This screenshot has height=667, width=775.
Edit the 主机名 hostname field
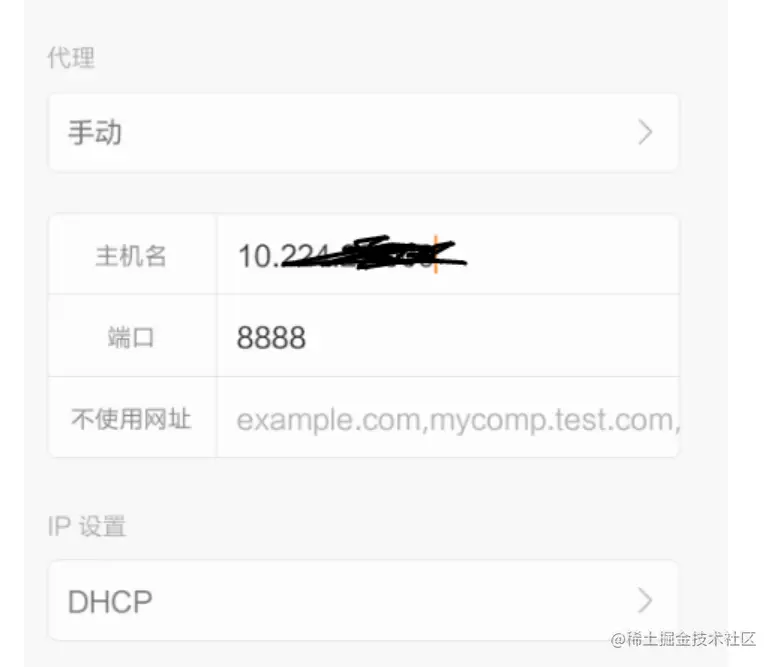click(x=446, y=256)
